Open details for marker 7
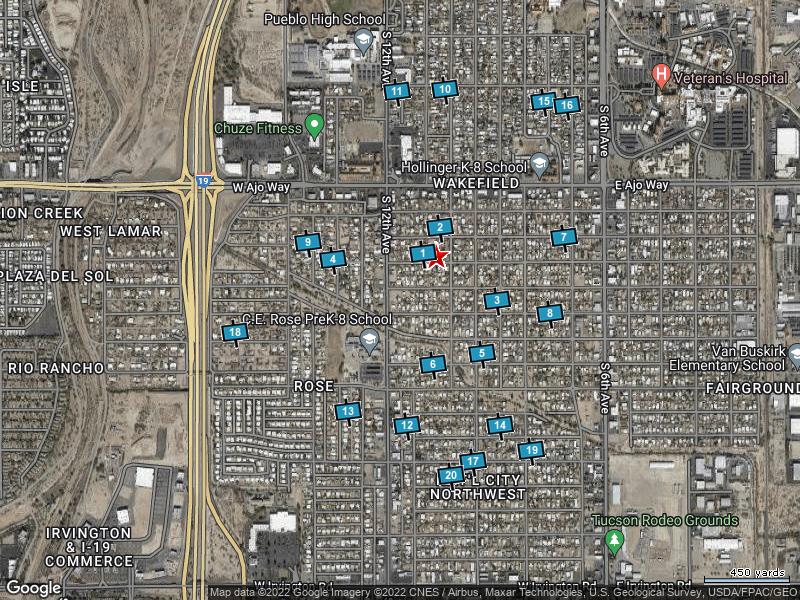The image size is (800, 600). click(x=564, y=237)
